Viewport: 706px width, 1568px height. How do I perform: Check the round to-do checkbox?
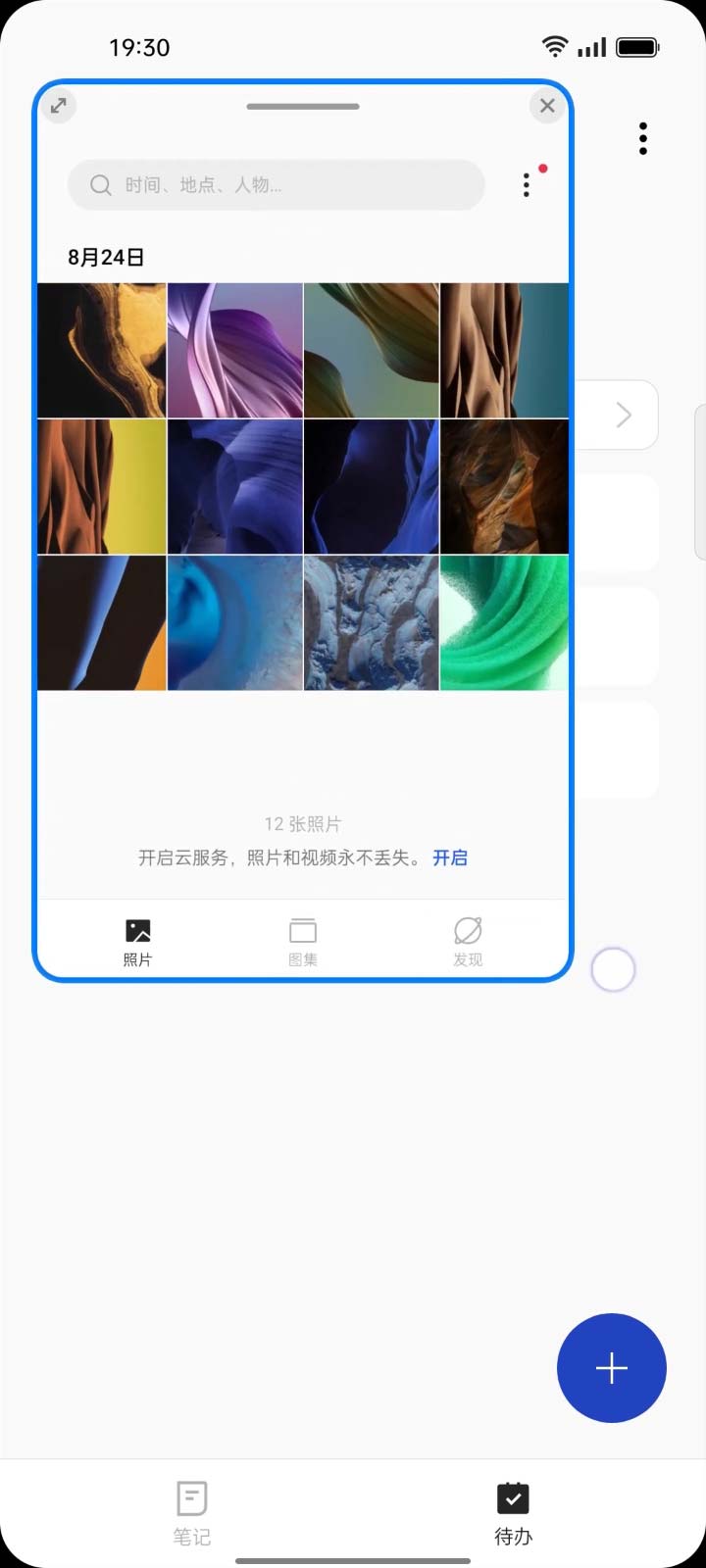pos(614,970)
